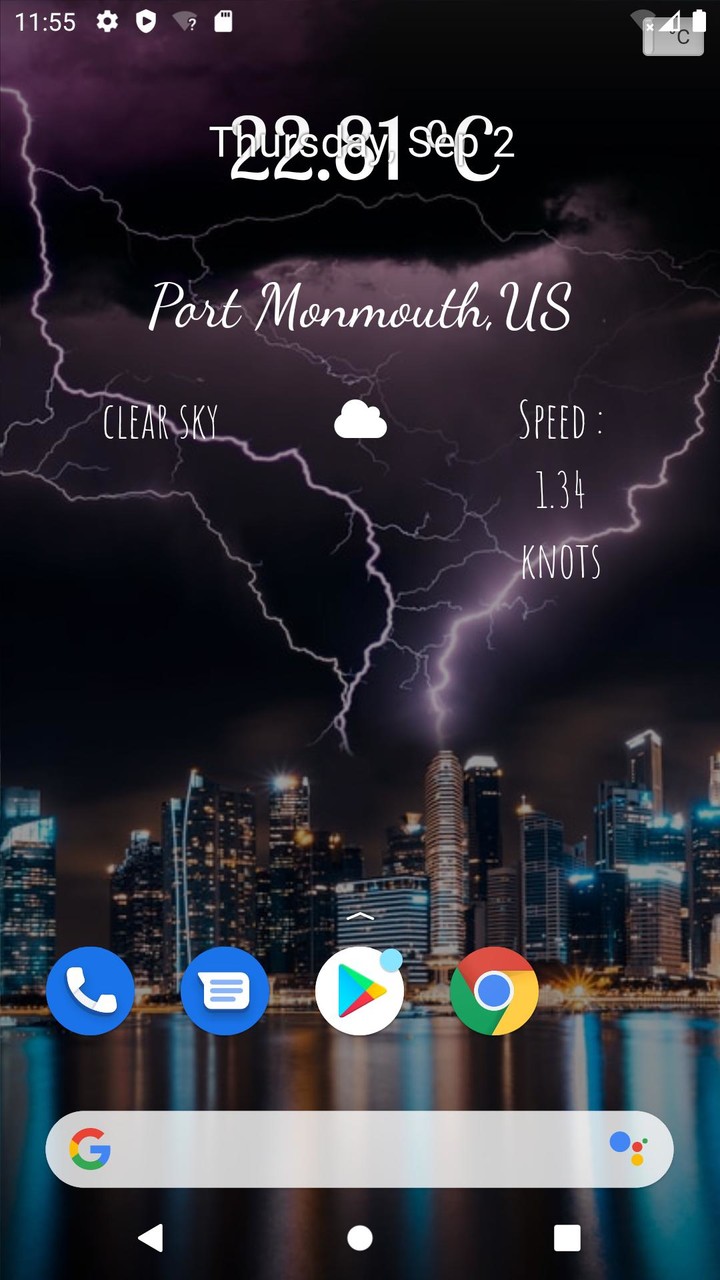Launch the Google Play Store
This screenshot has width=720, height=1280.
coord(360,990)
